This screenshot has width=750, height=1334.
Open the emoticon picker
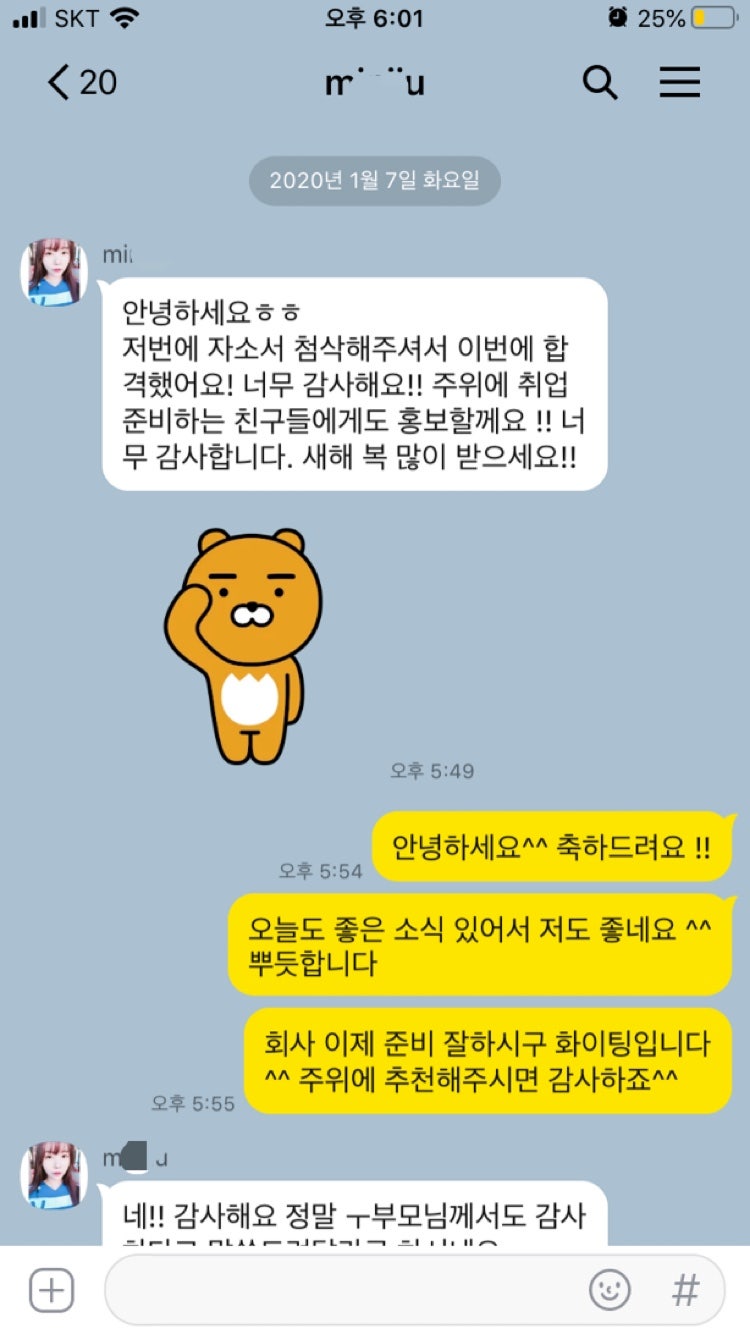(x=609, y=1290)
